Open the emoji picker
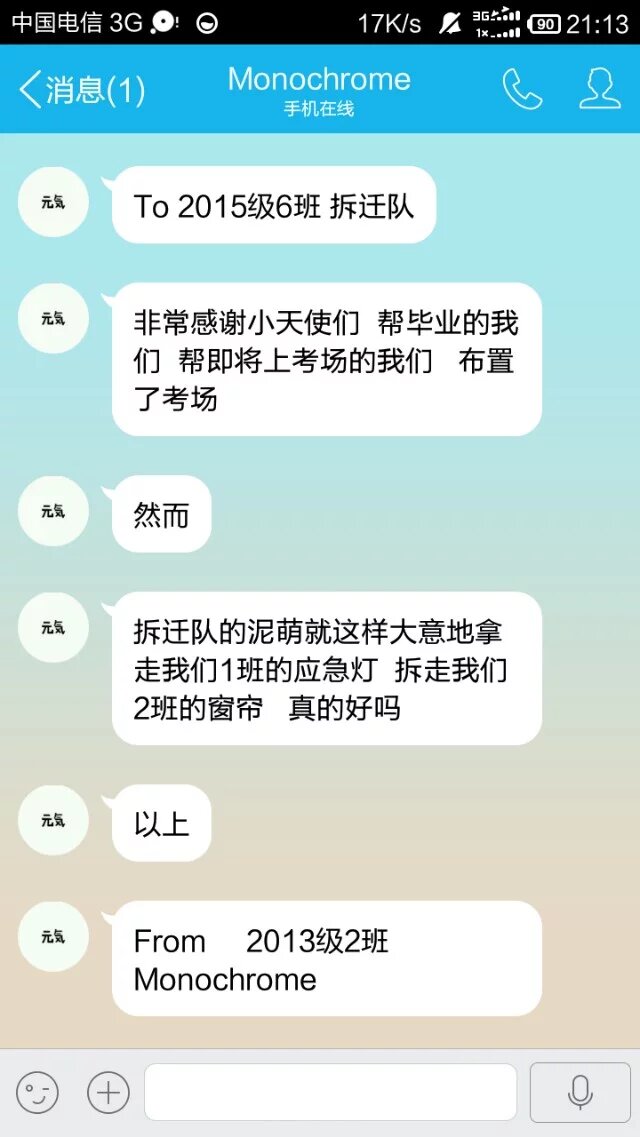Screen dimensions: 640x1137 [x=37, y=1092]
